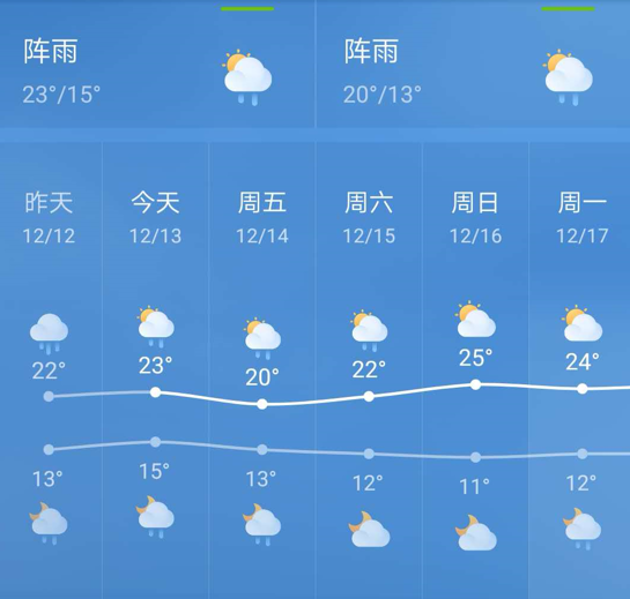Open the shower forecast card showing 23°/15°
Screen dimensions: 630x599
click(x=157, y=70)
